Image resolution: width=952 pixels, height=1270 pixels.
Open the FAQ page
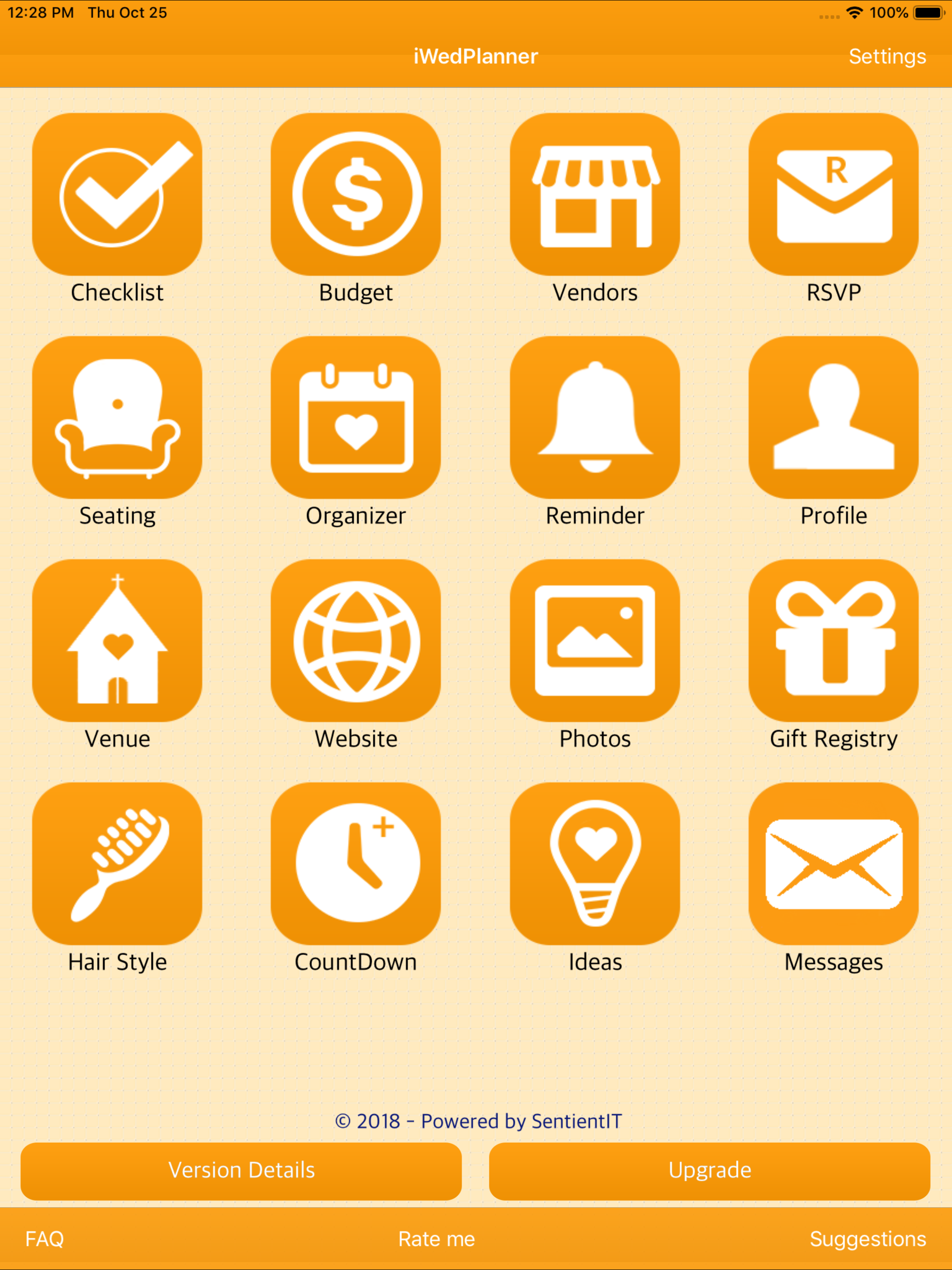(x=44, y=1239)
